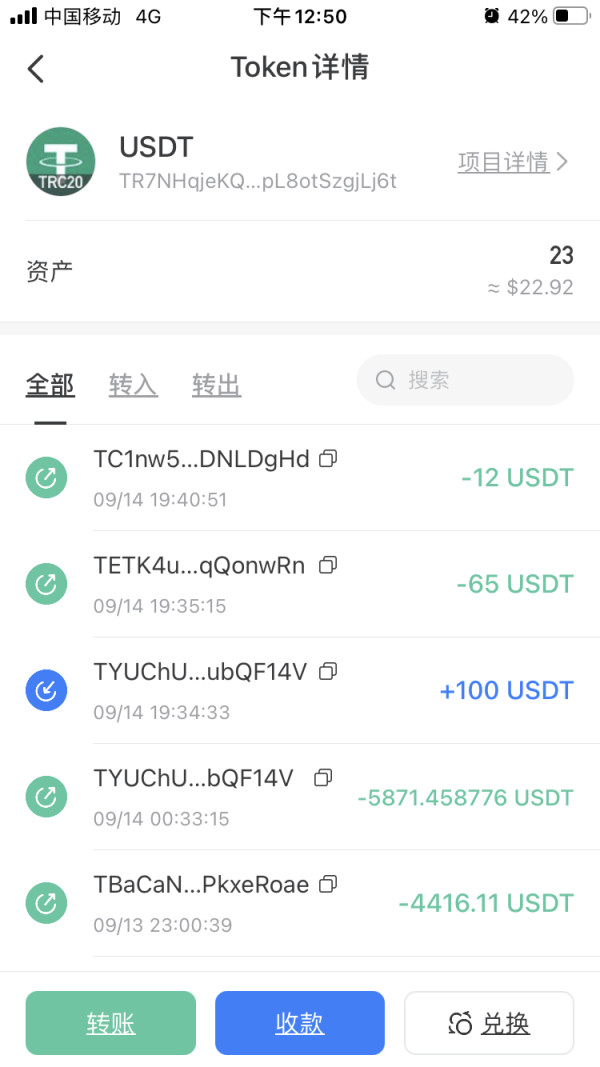Switch to the 转入 tab
This screenshot has width=600, height=1067.
(x=133, y=385)
